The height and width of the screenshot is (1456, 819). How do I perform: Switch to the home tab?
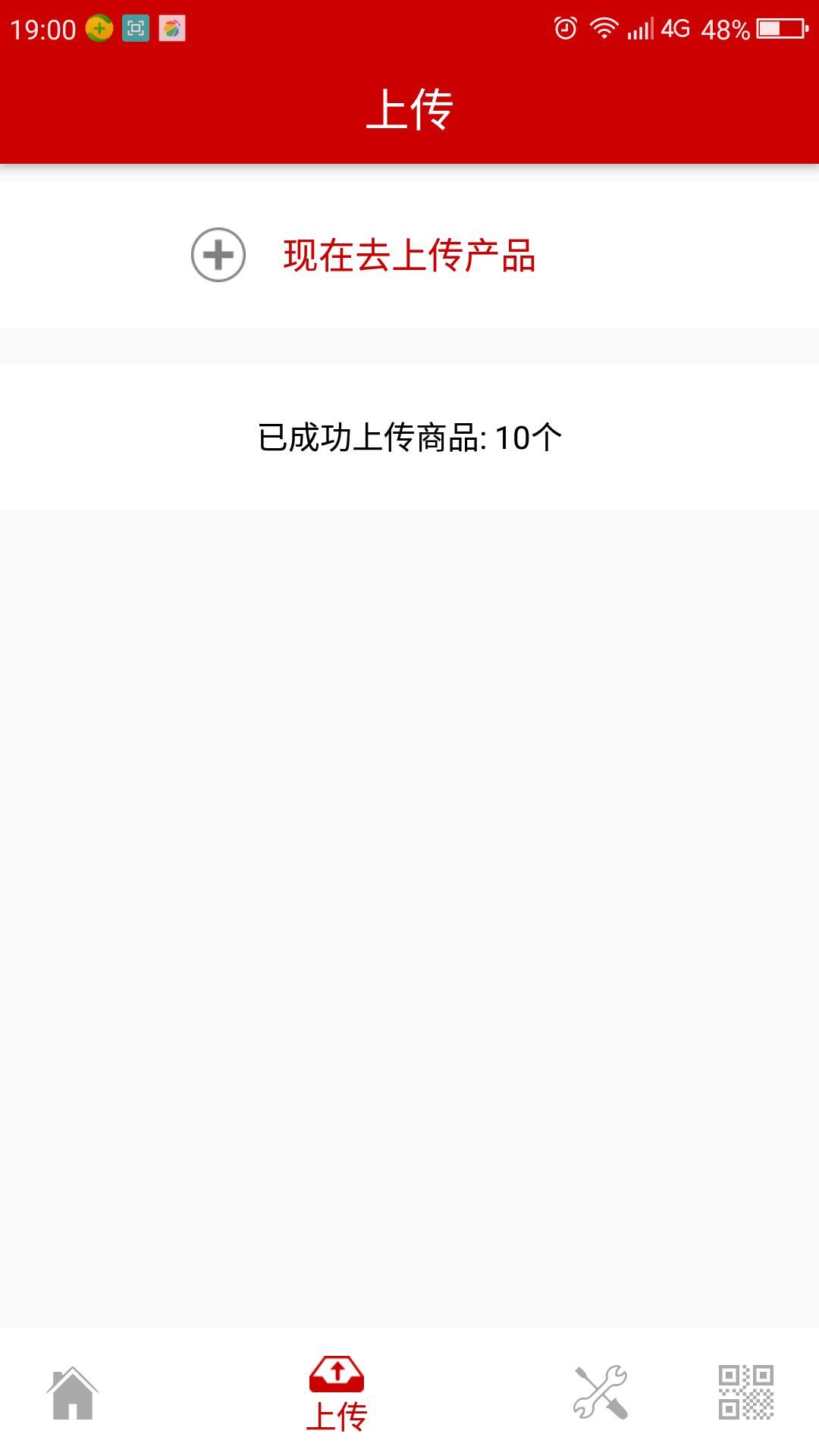pyautogui.click(x=73, y=1392)
